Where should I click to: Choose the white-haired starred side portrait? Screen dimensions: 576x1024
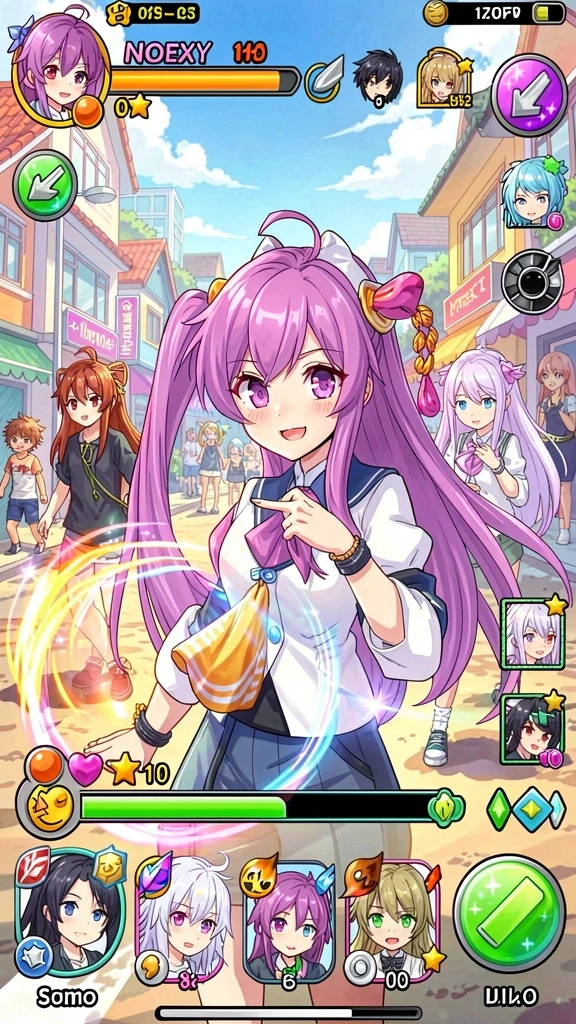pyautogui.click(x=532, y=633)
